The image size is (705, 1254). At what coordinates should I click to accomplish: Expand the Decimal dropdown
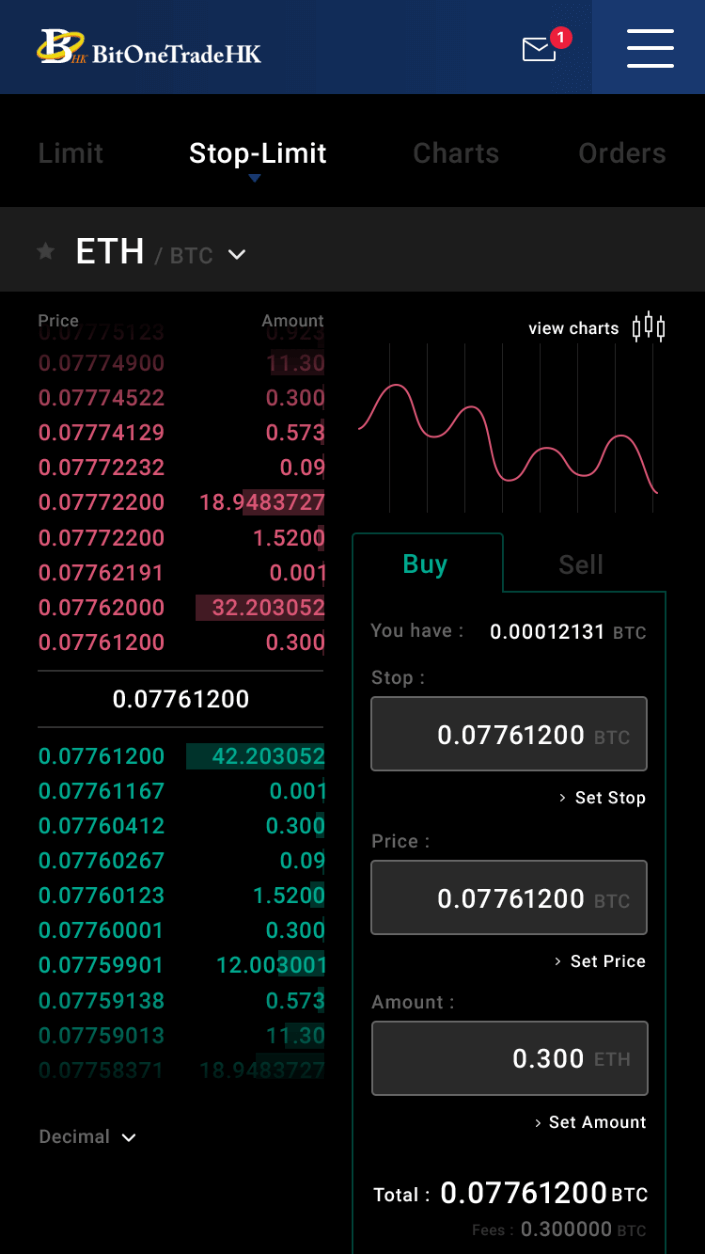pyautogui.click(x=87, y=1137)
